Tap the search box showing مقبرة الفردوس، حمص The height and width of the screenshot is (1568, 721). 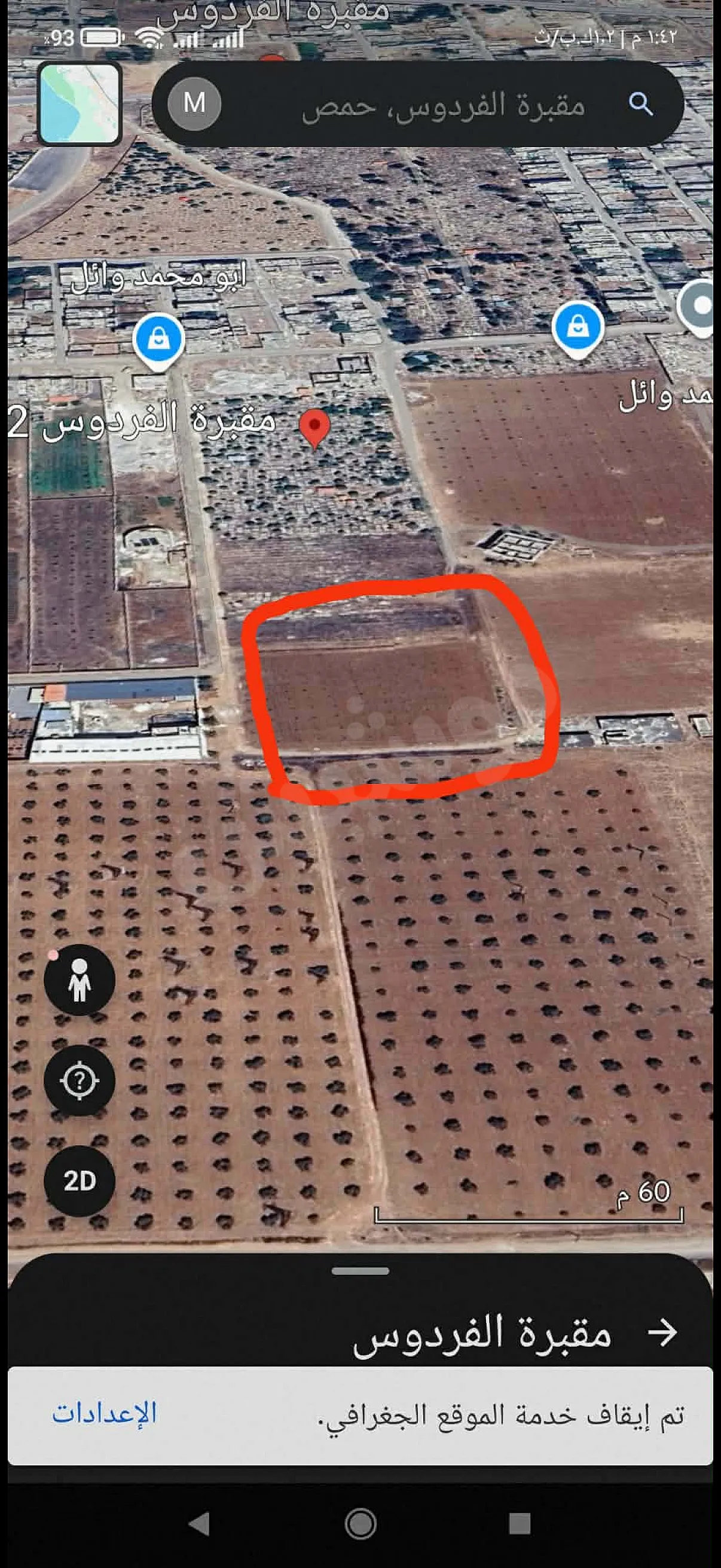[417, 104]
